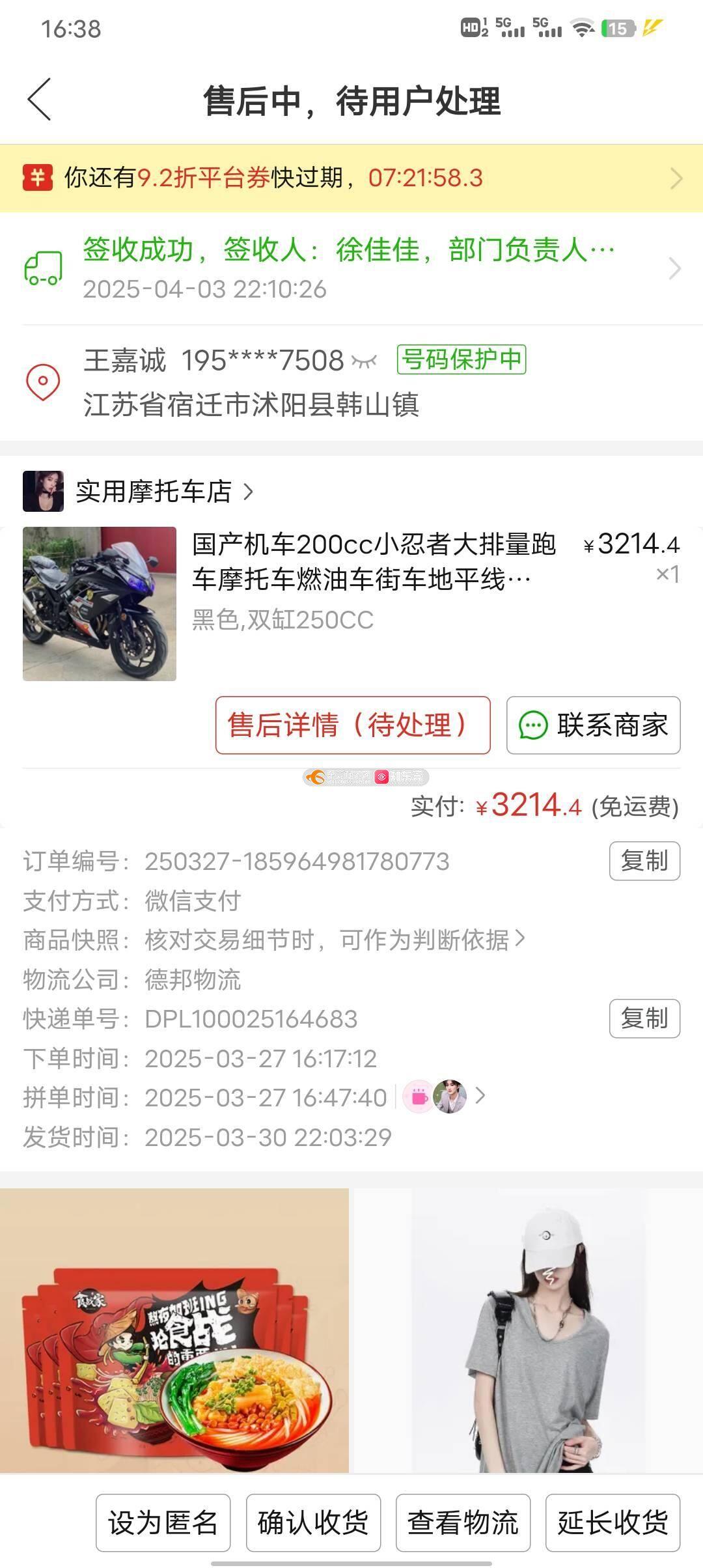The height and width of the screenshot is (1568, 703).
Task: Copy the 快递单号 tracking number
Action: pos(644,1018)
